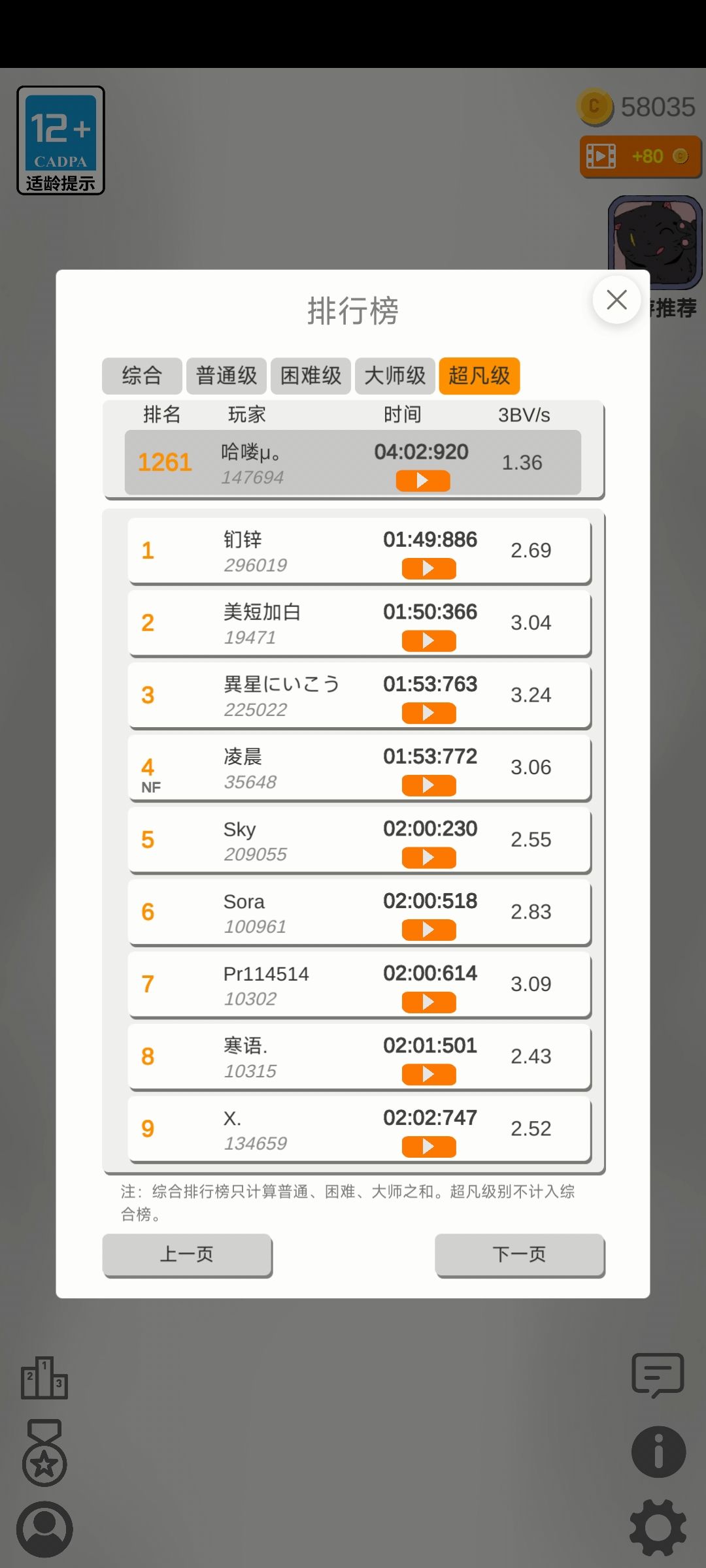
Task: Play your own 04:02:920 record replay
Action: pyautogui.click(x=422, y=480)
